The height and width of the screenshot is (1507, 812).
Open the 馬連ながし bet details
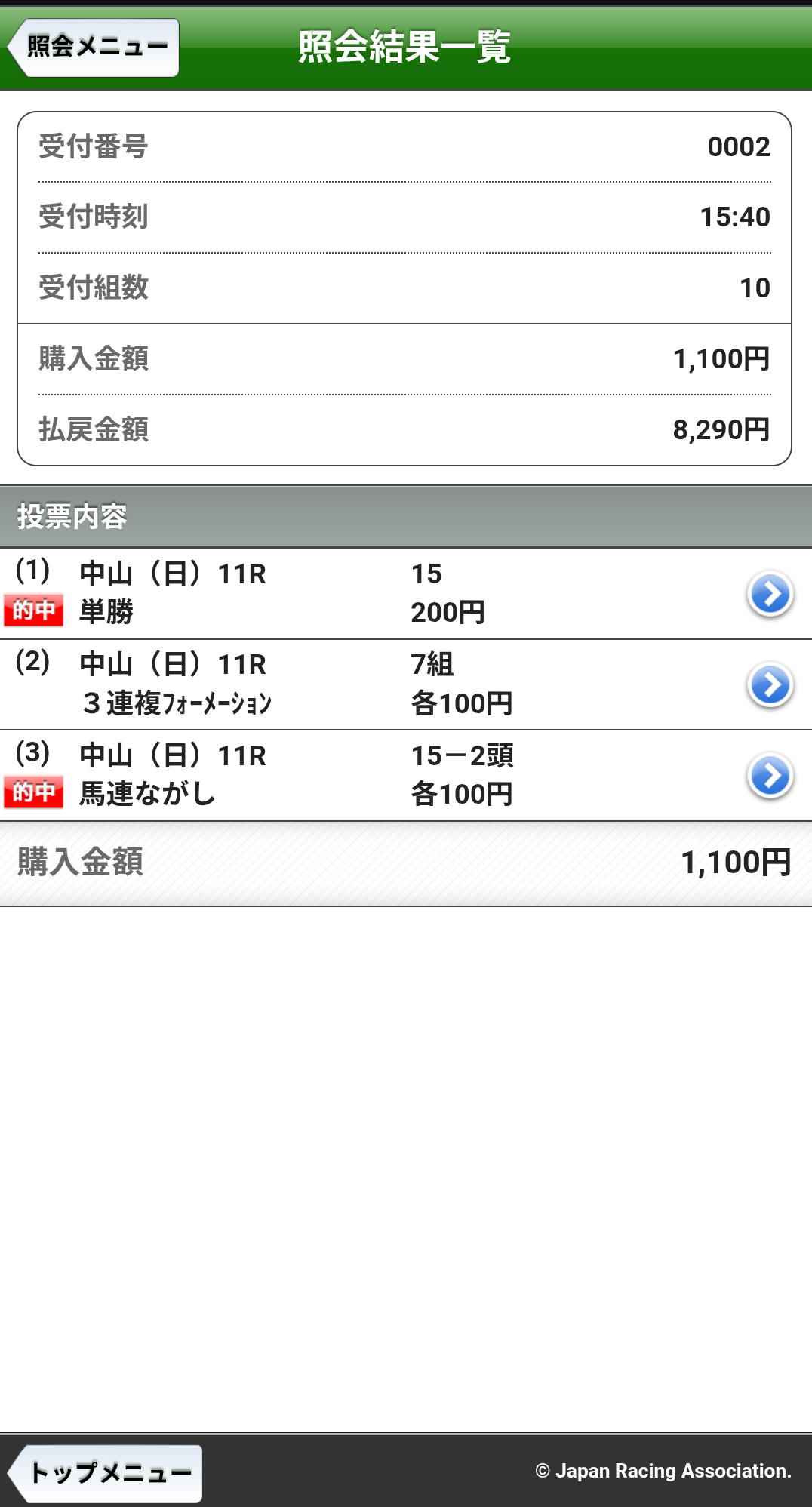click(x=769, y=776)
